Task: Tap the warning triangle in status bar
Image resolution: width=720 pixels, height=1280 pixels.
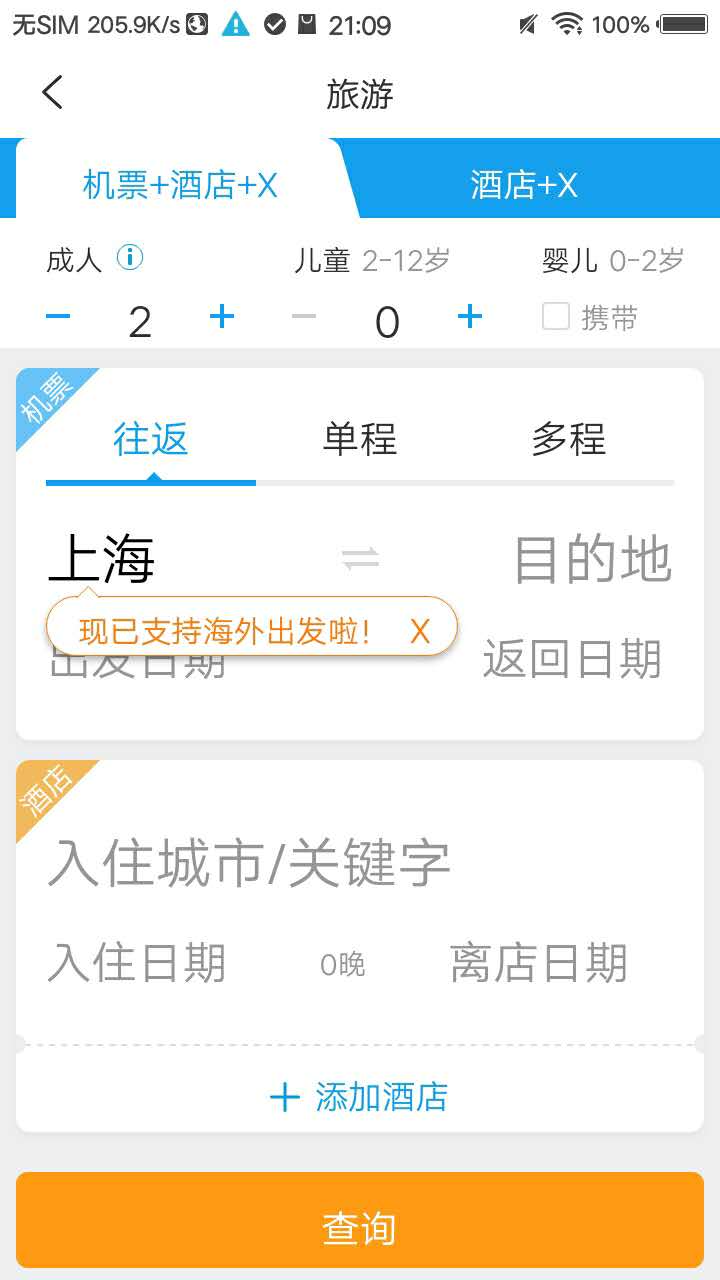Action: (x=237, y=24)
